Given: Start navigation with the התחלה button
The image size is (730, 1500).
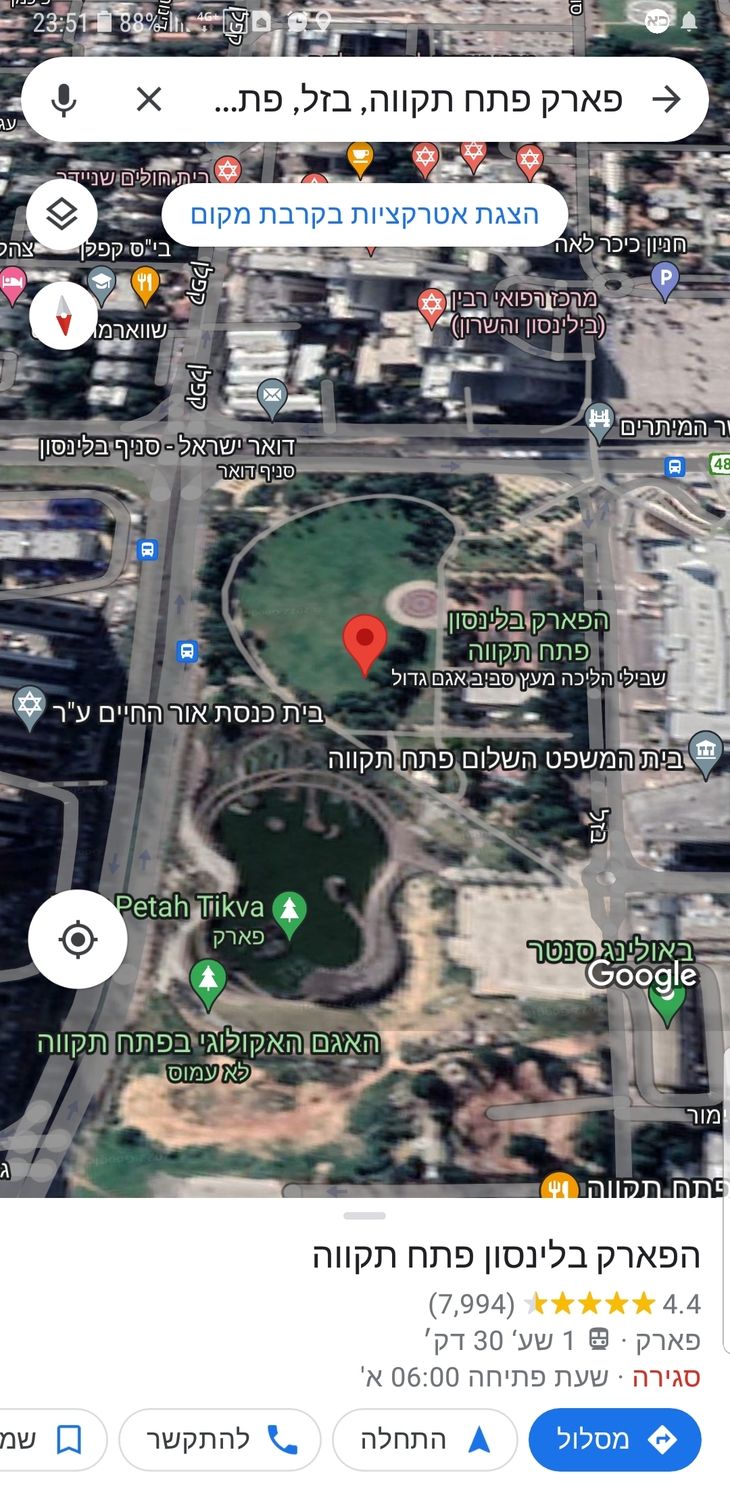Looking at the screenshot, I should pyautogui.click(x=424, y=1439).
